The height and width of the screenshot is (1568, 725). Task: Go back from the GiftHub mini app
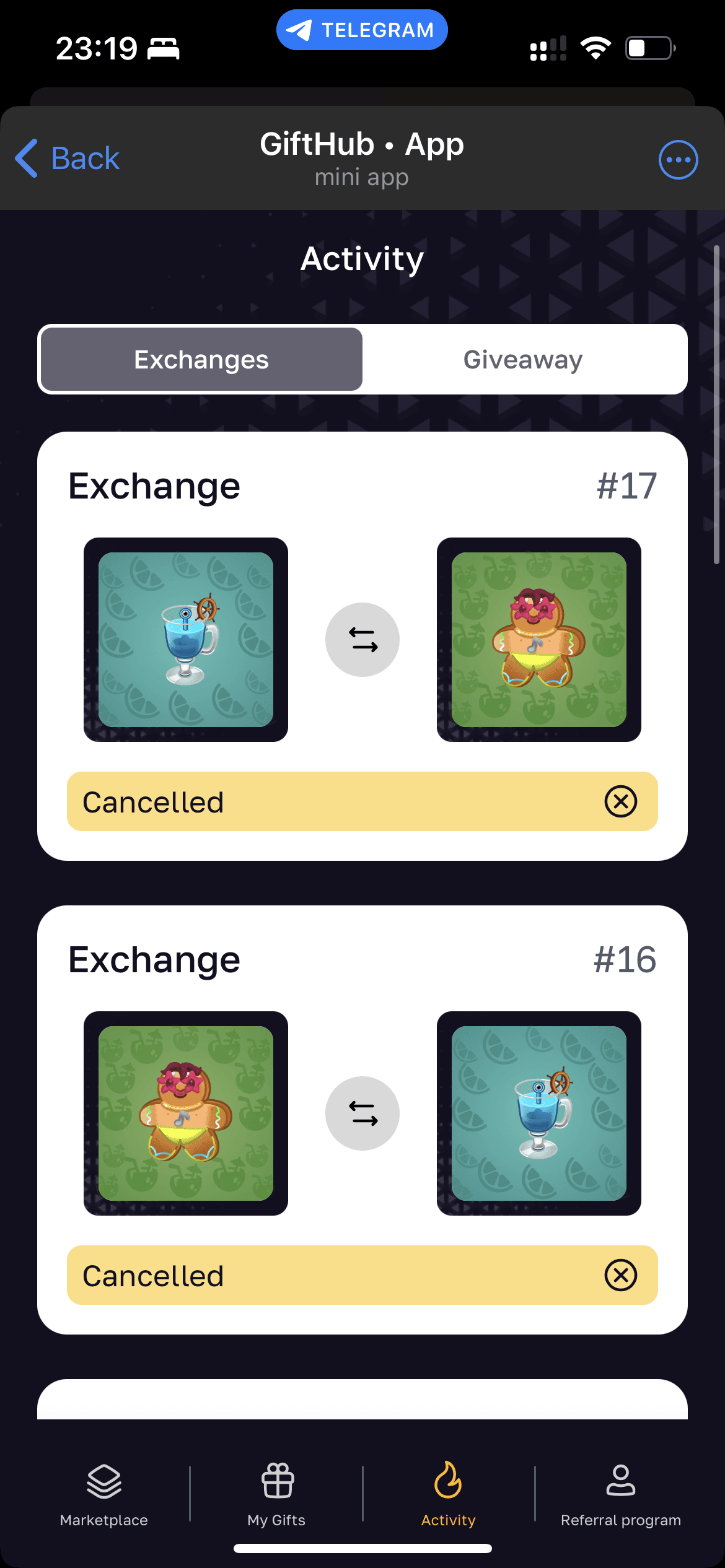tap(67, 159)
